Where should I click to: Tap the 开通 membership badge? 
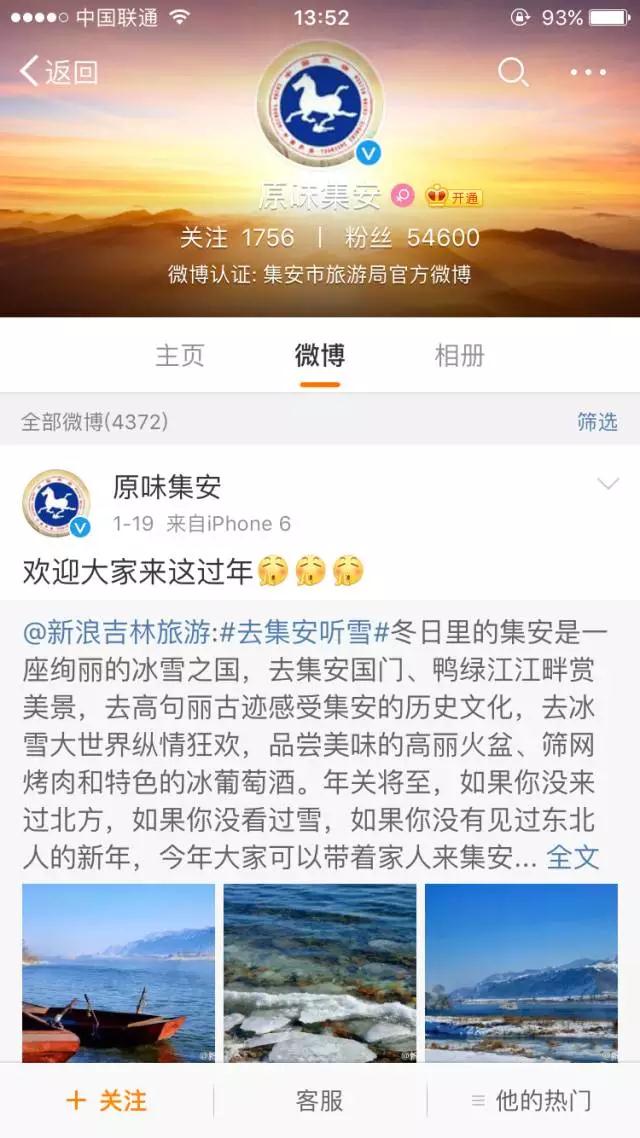[x=455, y=197]
